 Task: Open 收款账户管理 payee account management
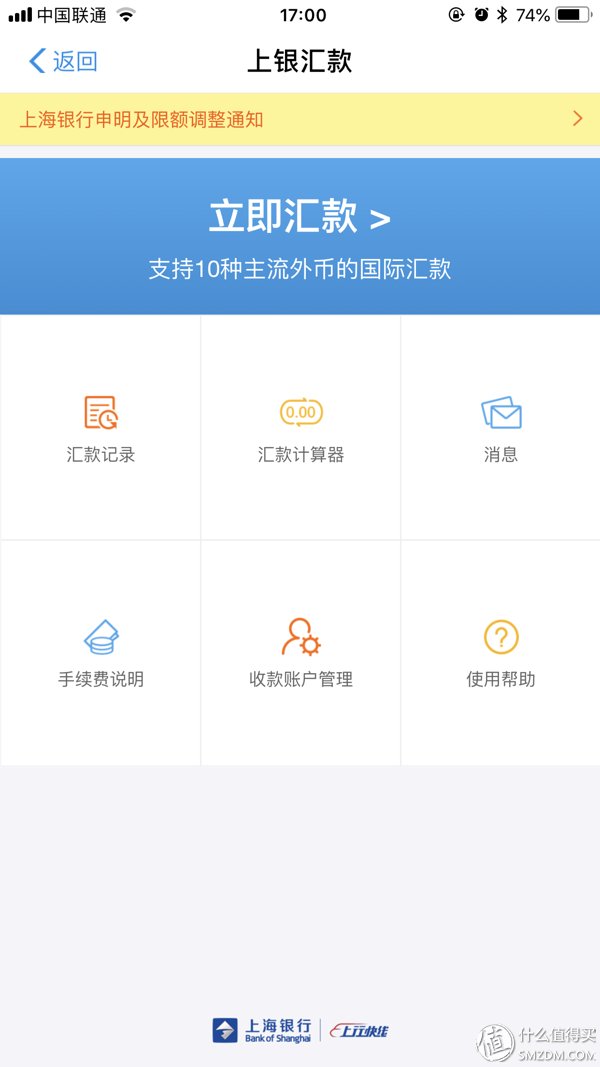(301, 653)
